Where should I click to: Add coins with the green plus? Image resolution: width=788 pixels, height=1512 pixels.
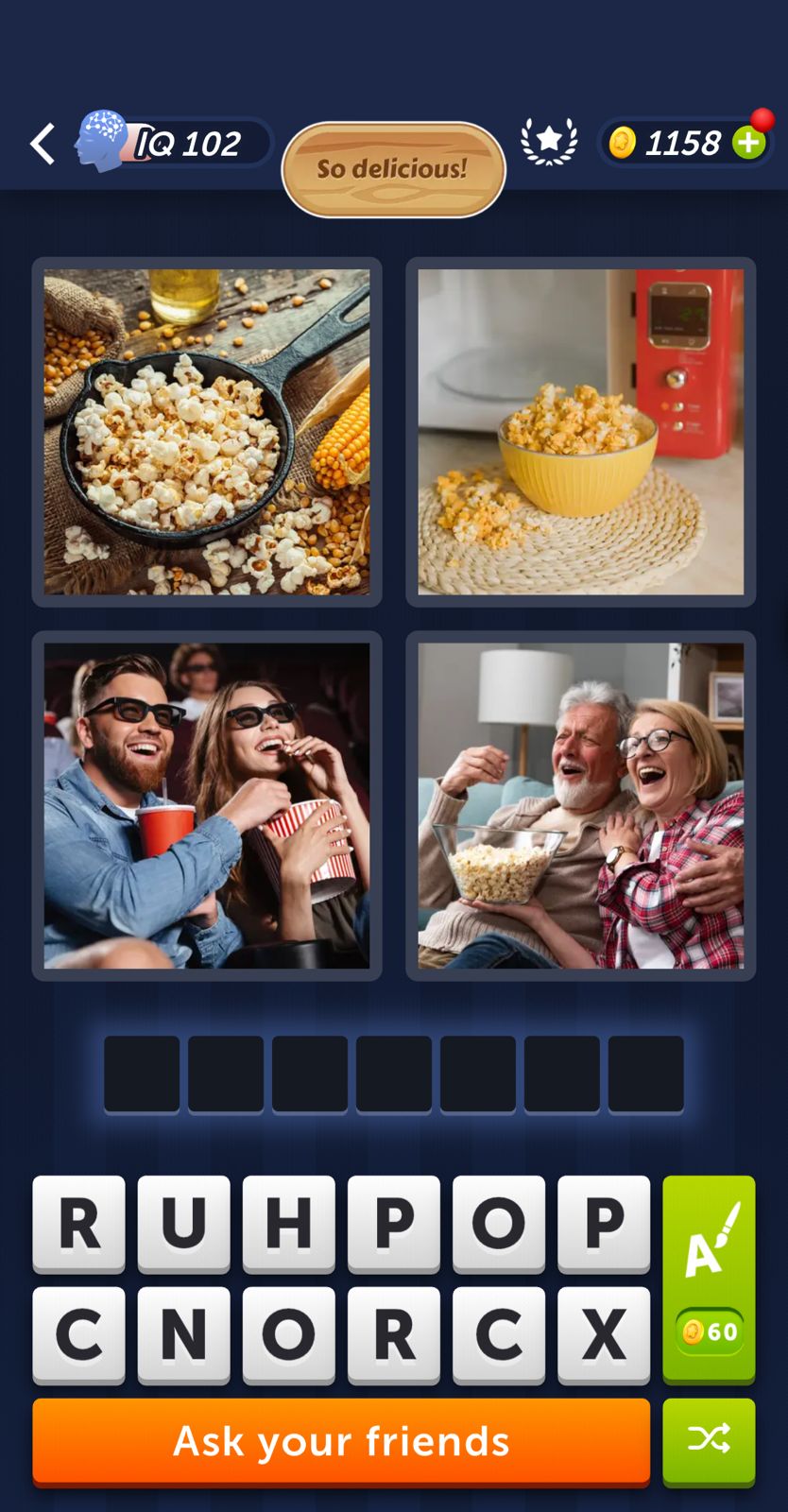(749, 144)
